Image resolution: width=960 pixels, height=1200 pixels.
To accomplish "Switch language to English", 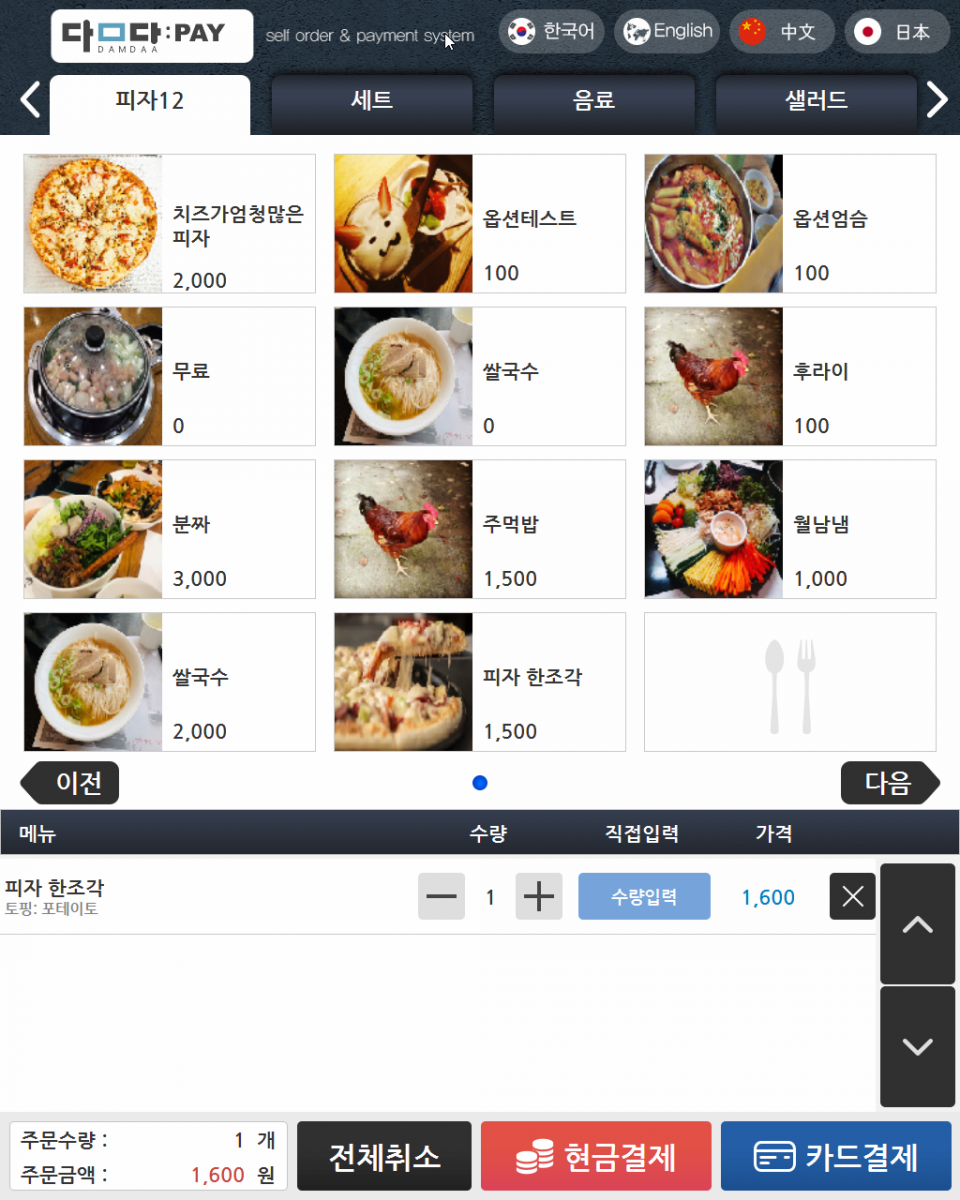I will pos(669,32).
